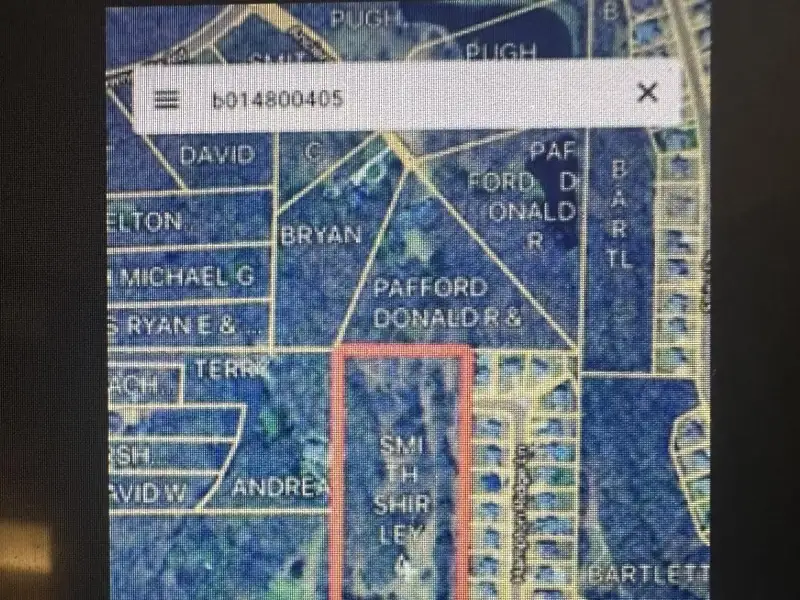The image size is (800, 600).
Task: Open the hamburger menu in search bar
Action: click(x=167, y=98)
